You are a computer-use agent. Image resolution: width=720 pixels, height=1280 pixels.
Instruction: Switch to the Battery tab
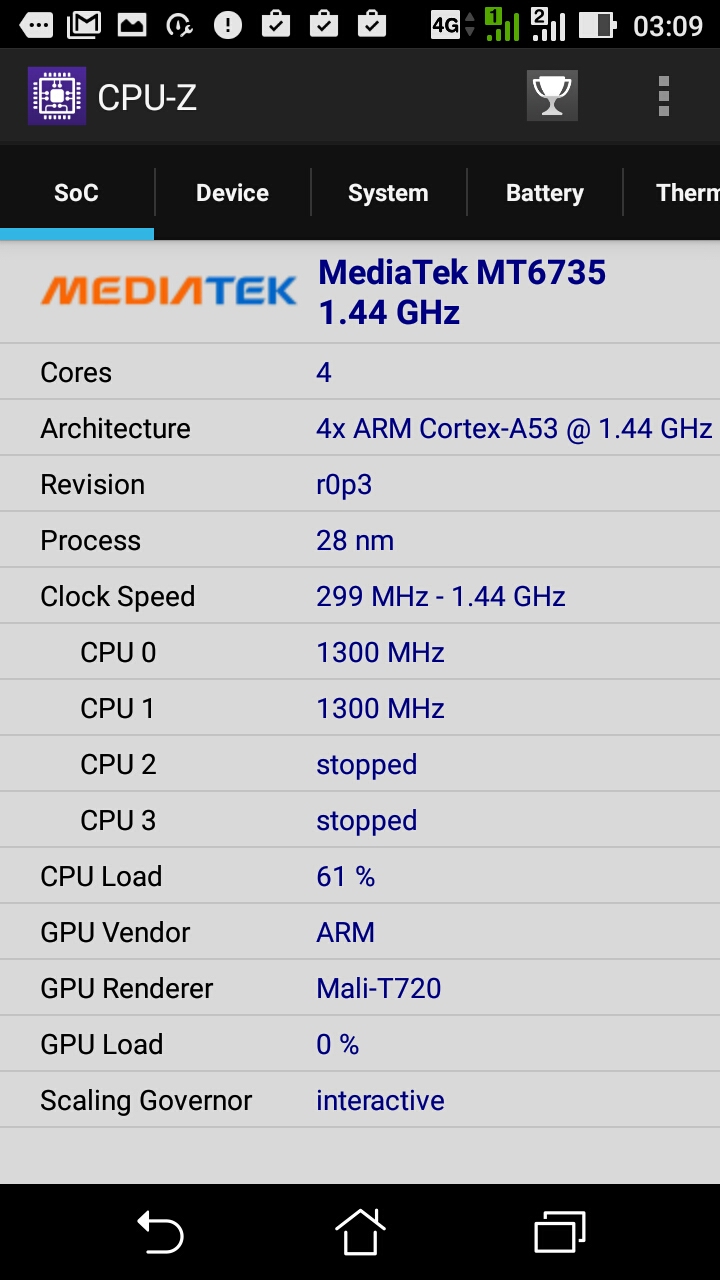pyautogui.click(x=544, y=193)
